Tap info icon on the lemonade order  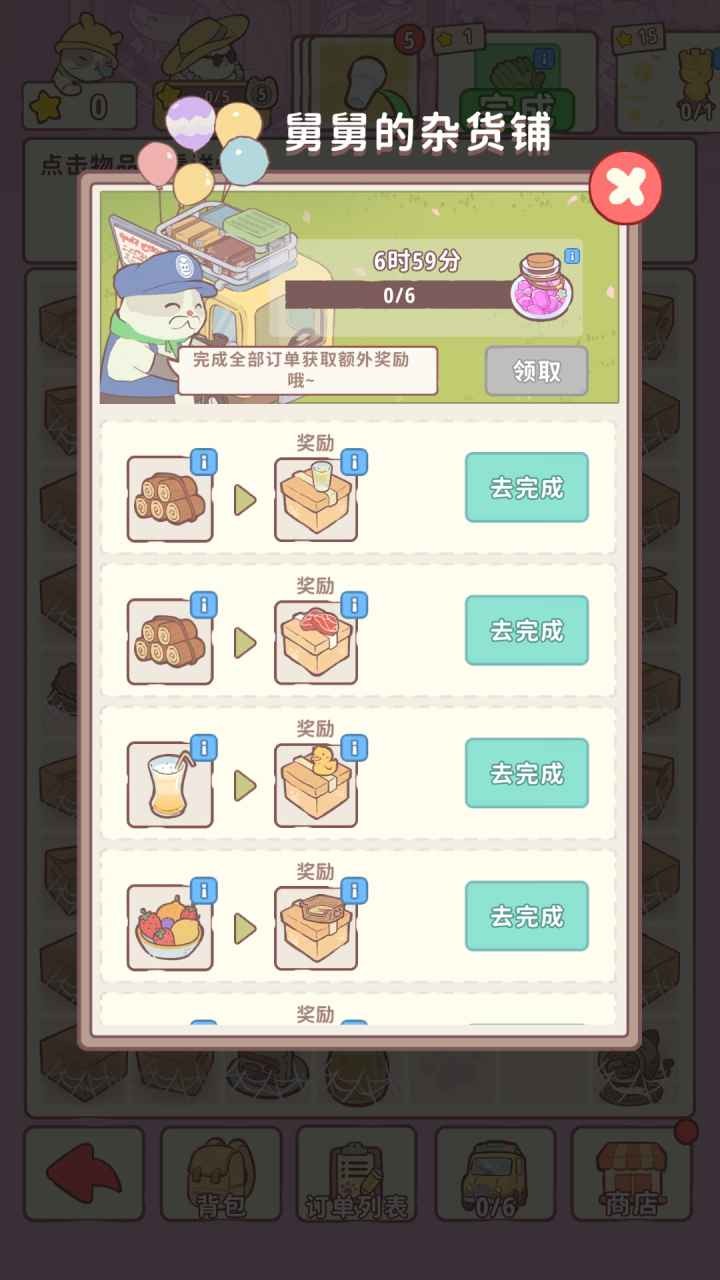point(205,747)
